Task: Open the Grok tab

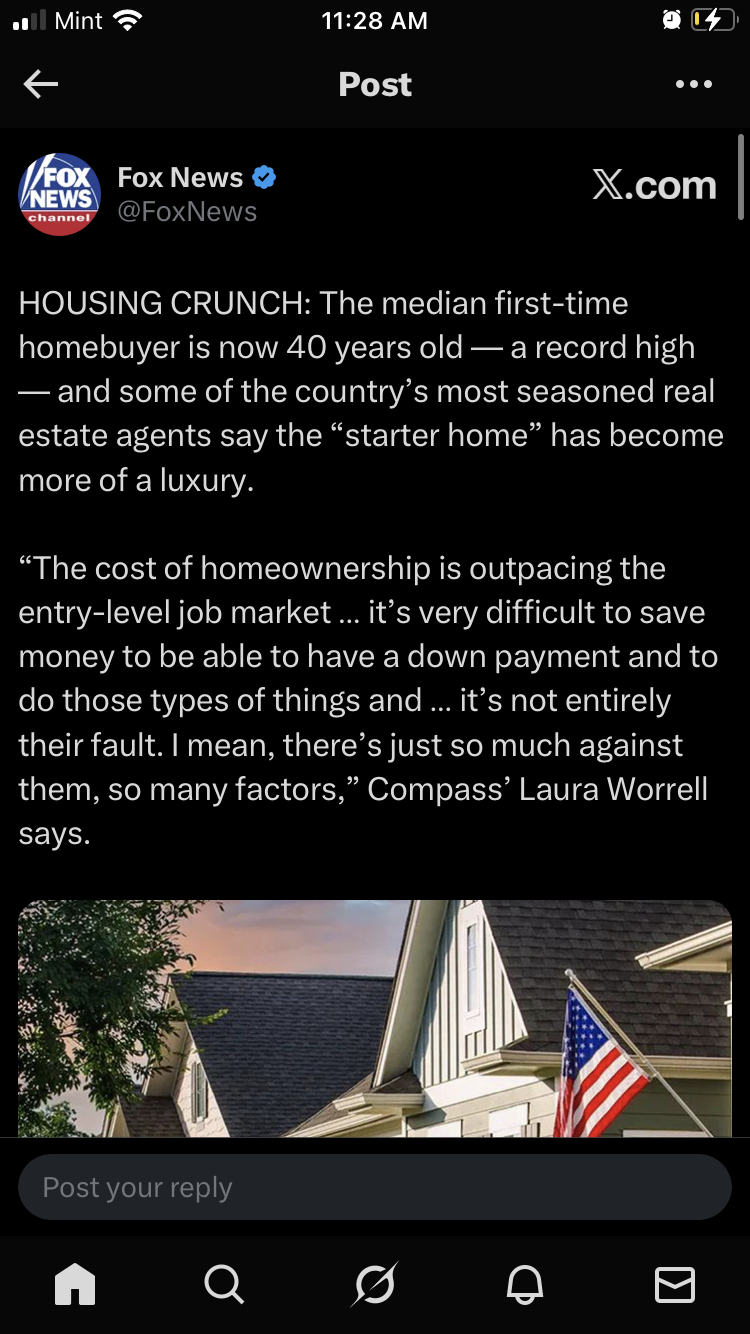Action: click(375, 1284)
